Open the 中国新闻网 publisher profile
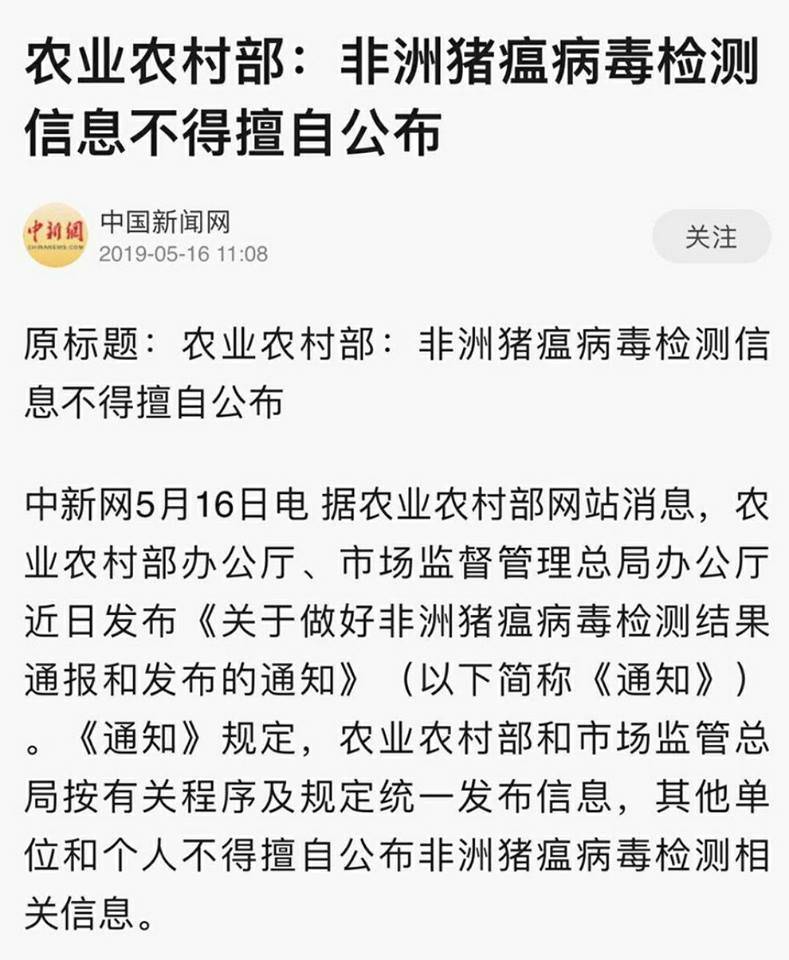The width and height of the screenshot is (789, 960). pyautogui.click(x=164, y=221)
